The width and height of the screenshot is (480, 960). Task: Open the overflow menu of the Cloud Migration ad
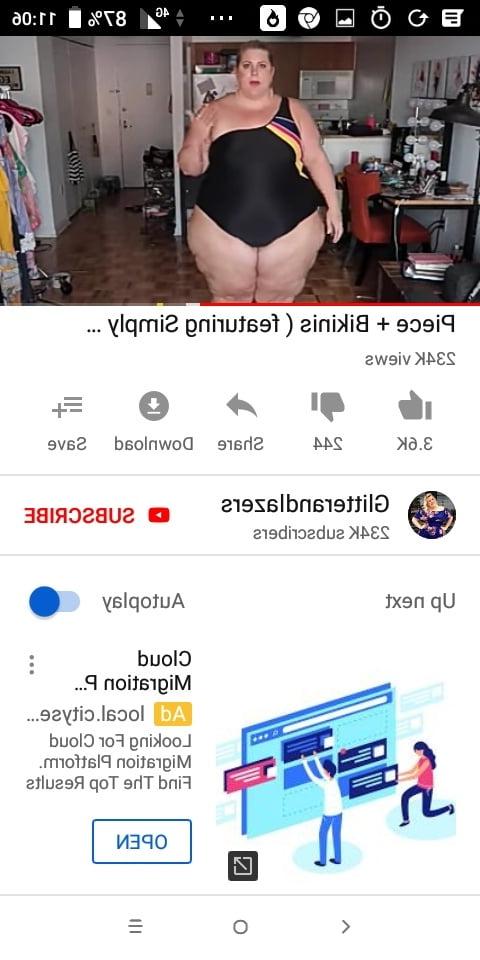tap(32, 665)
